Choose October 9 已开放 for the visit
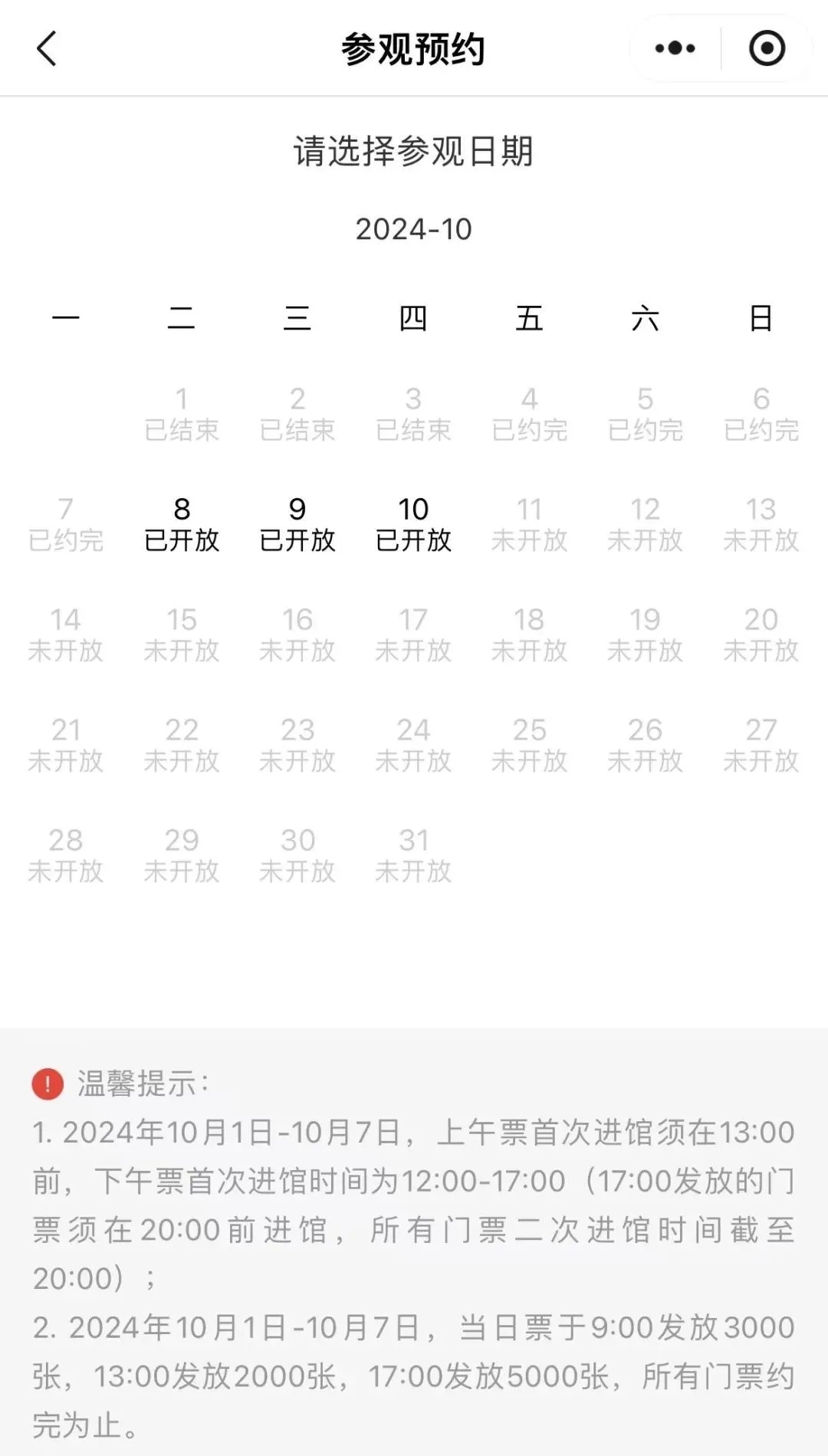828x1456 pixels. click(297, 524)
